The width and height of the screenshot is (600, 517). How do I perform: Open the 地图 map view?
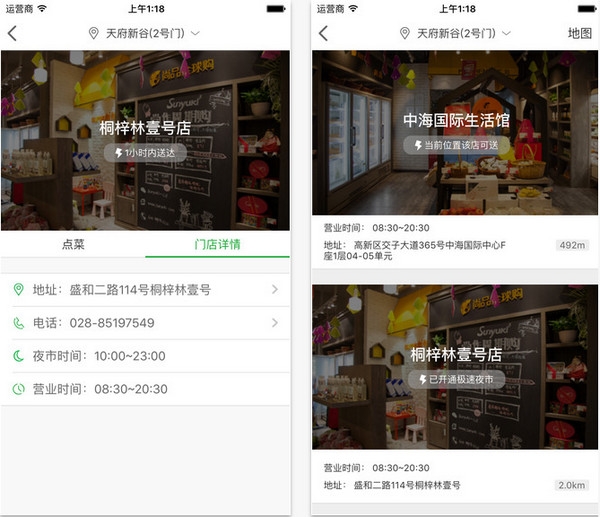579,33
